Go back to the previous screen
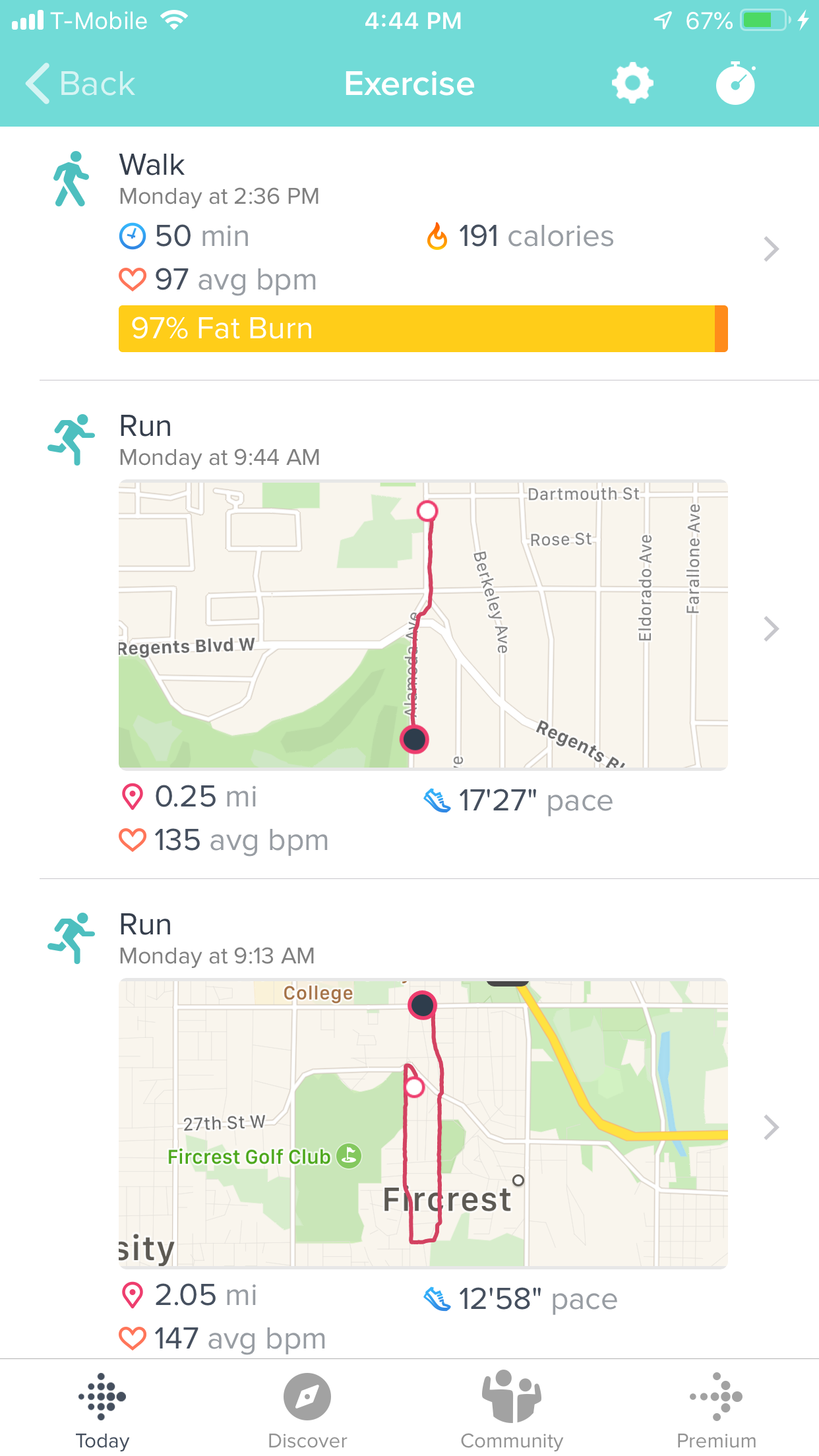 (80, 84)
